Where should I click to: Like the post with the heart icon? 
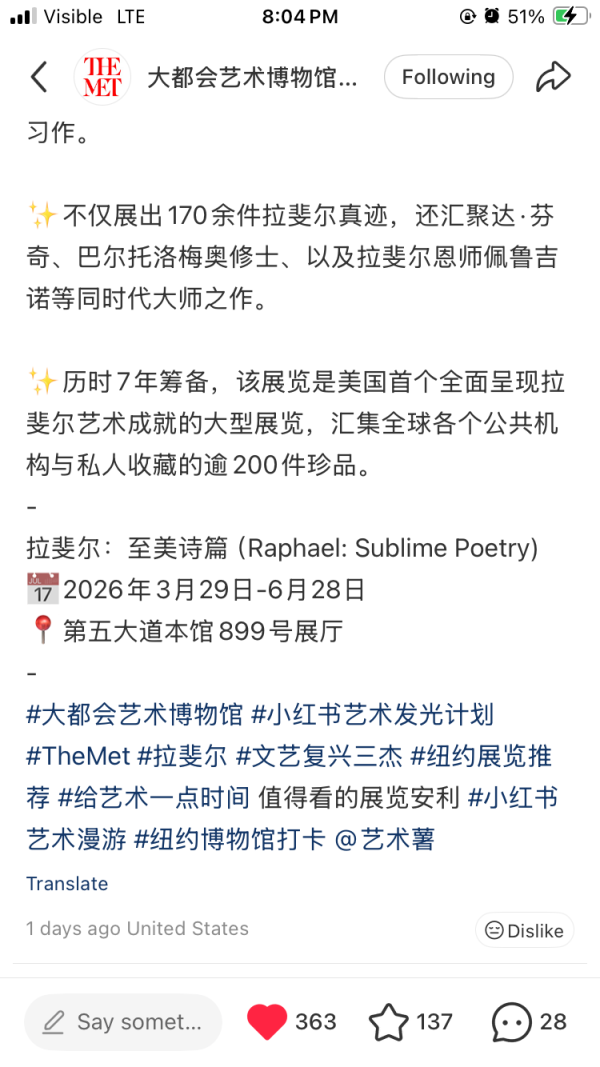(x=267, y=1022)
